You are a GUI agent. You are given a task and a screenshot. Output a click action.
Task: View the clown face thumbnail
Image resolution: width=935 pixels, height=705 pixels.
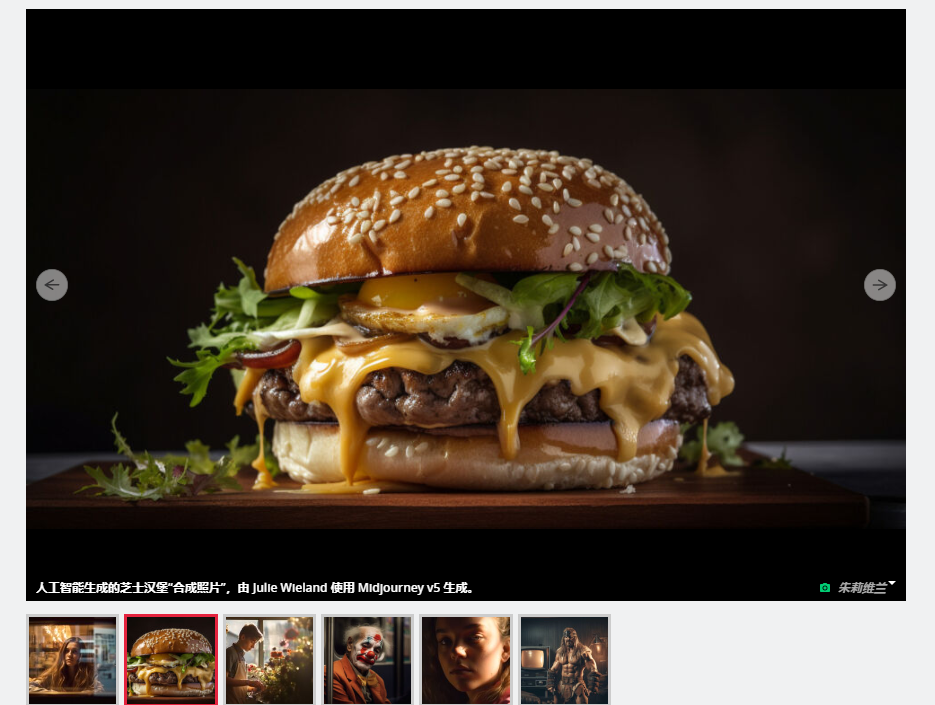[x=367, y=659]
